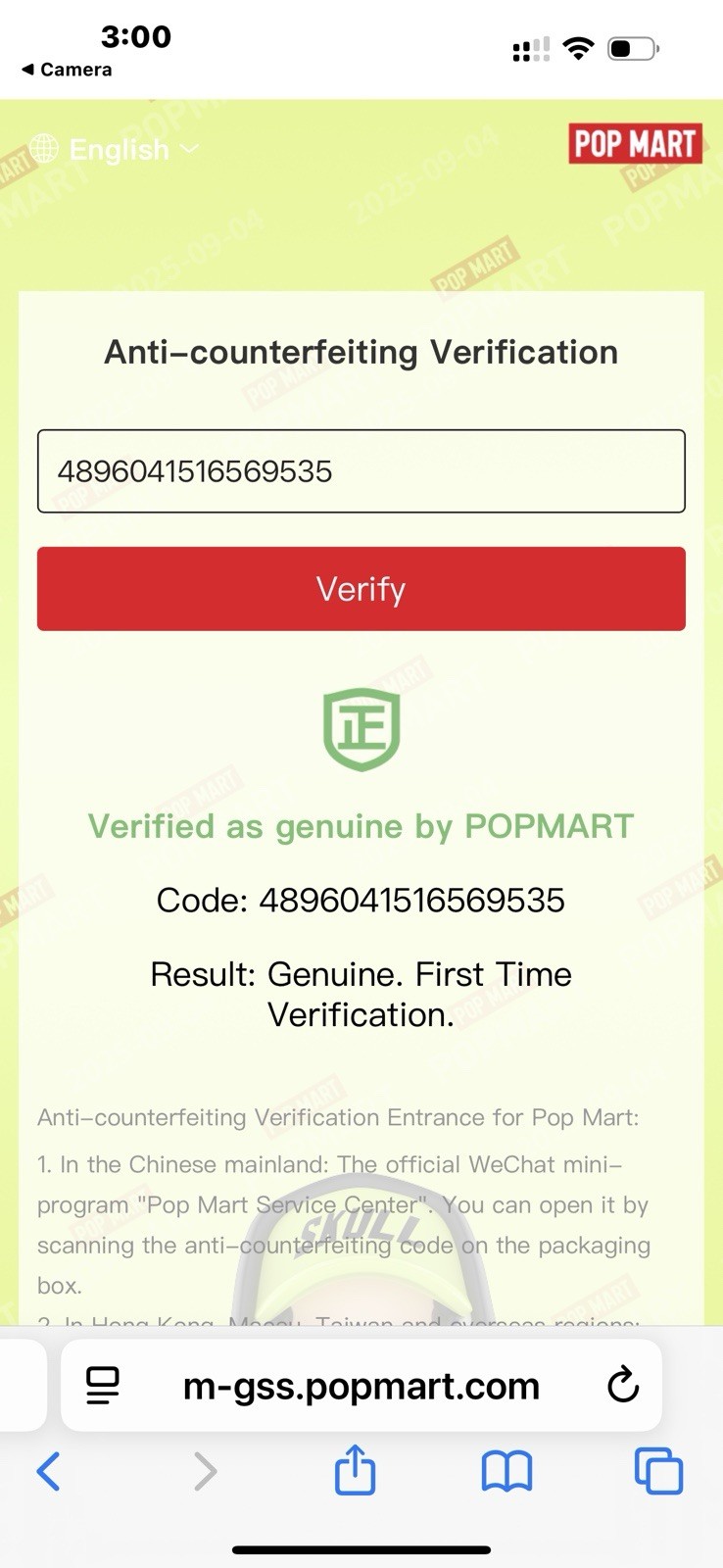Share this page

point(355,1471)
